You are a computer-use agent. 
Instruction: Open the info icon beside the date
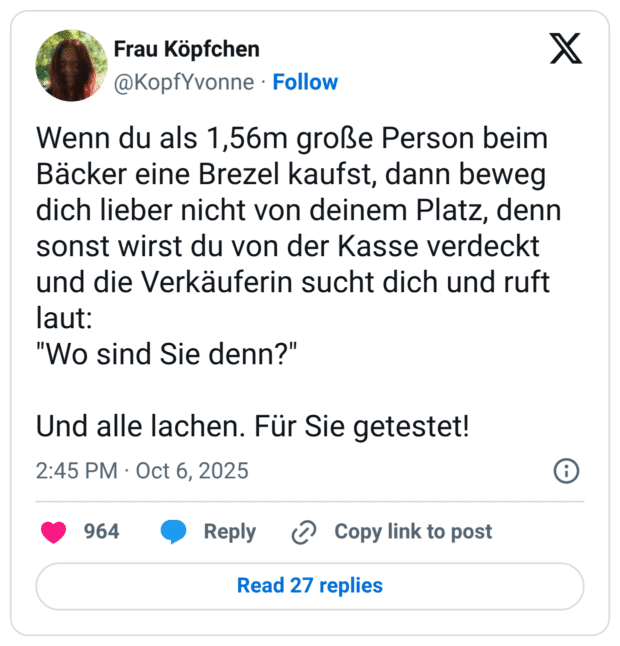[564, 471]
